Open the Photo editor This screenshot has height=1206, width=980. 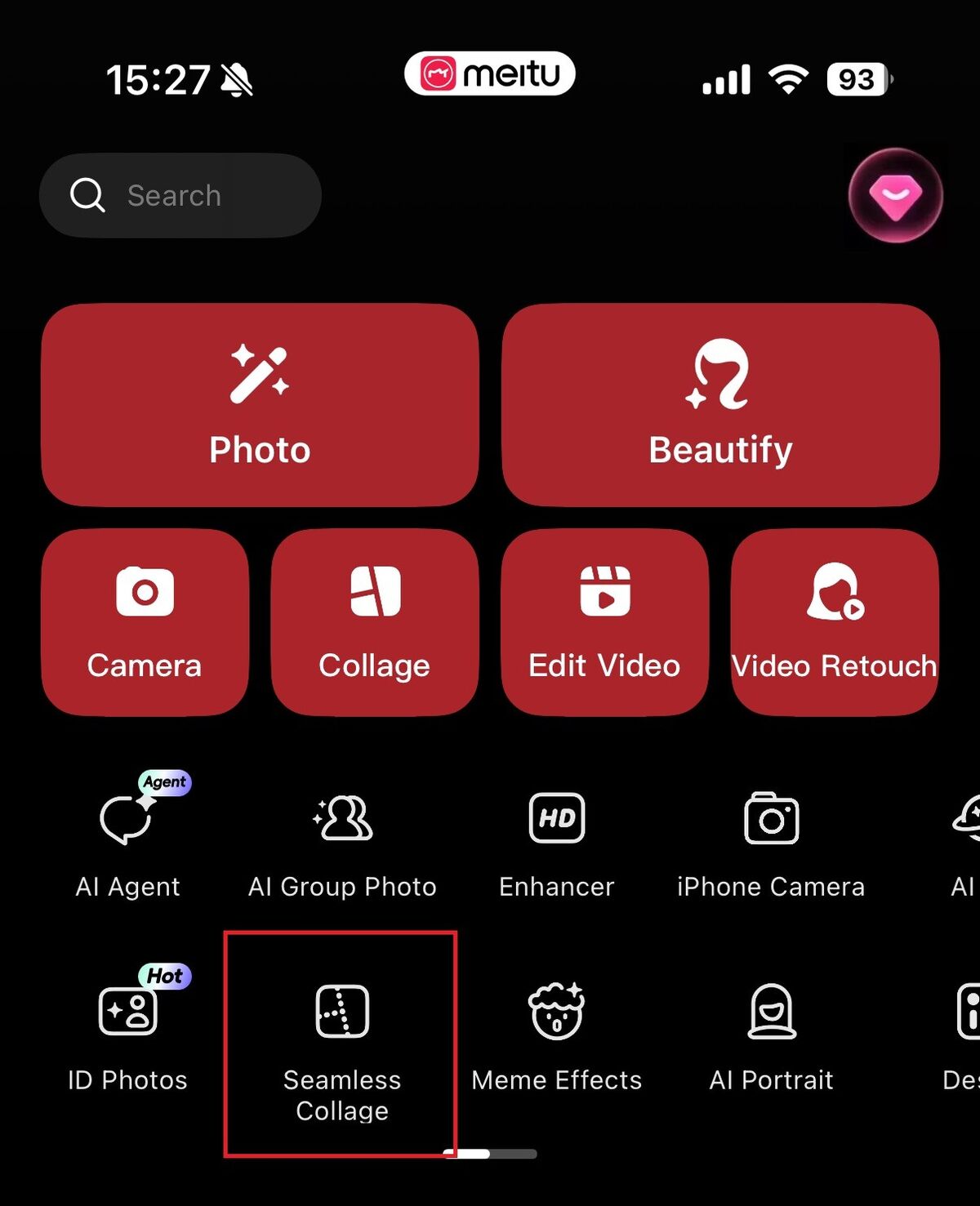pos(260,405)
